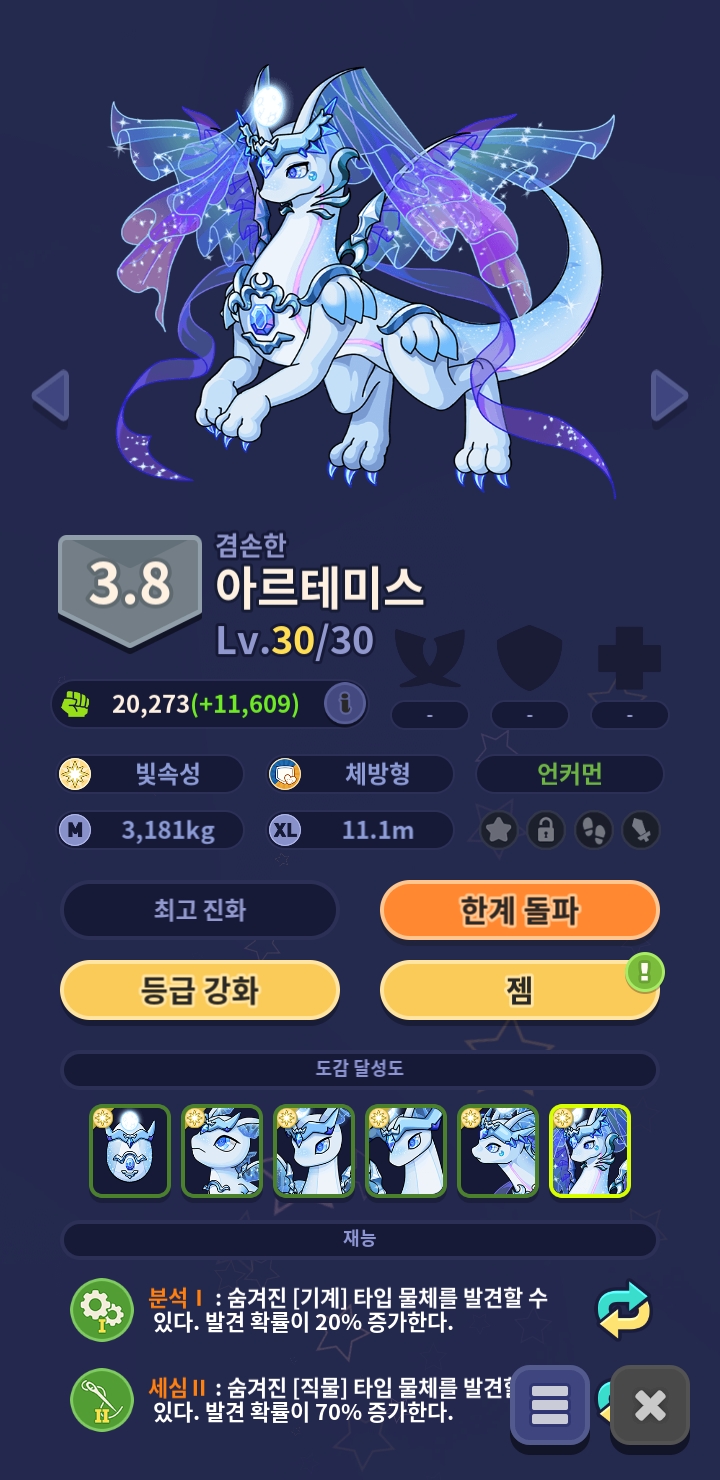
Task: Open 등급 강화 grade enhancement
Action: pos(200,990)
